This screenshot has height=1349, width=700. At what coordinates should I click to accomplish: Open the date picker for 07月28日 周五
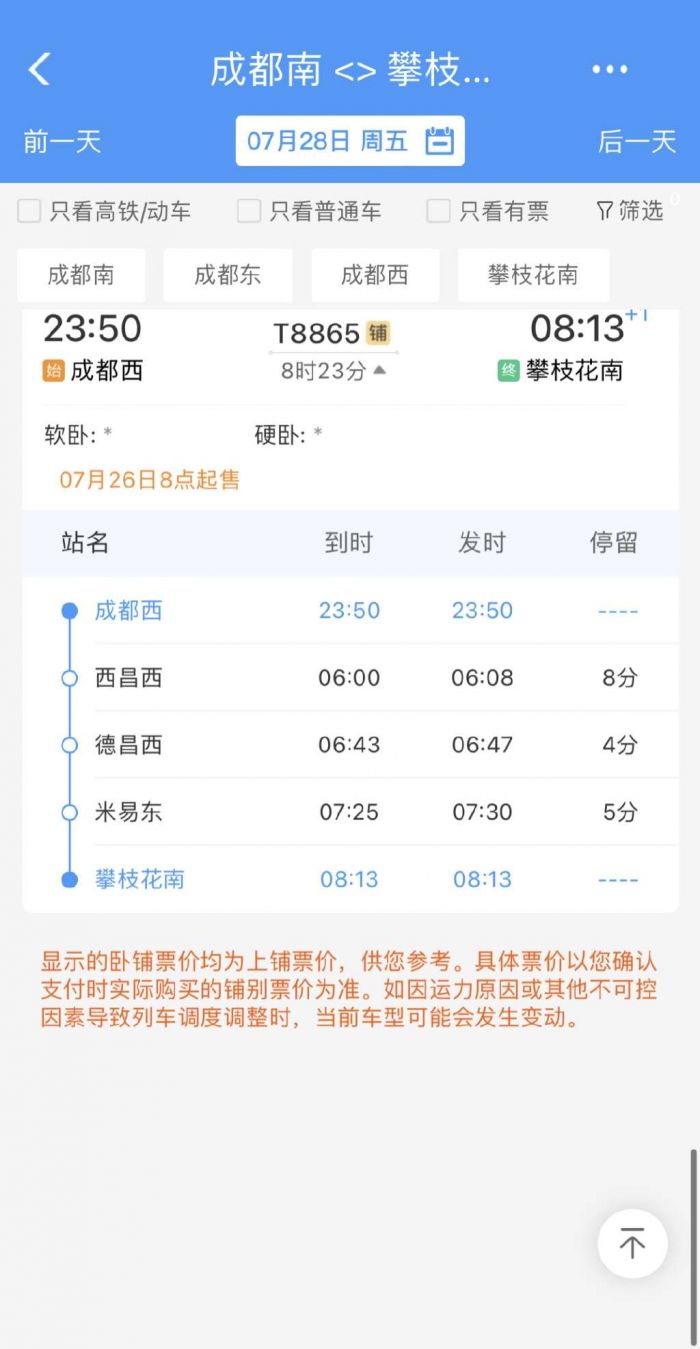click(x=350, y=141)
